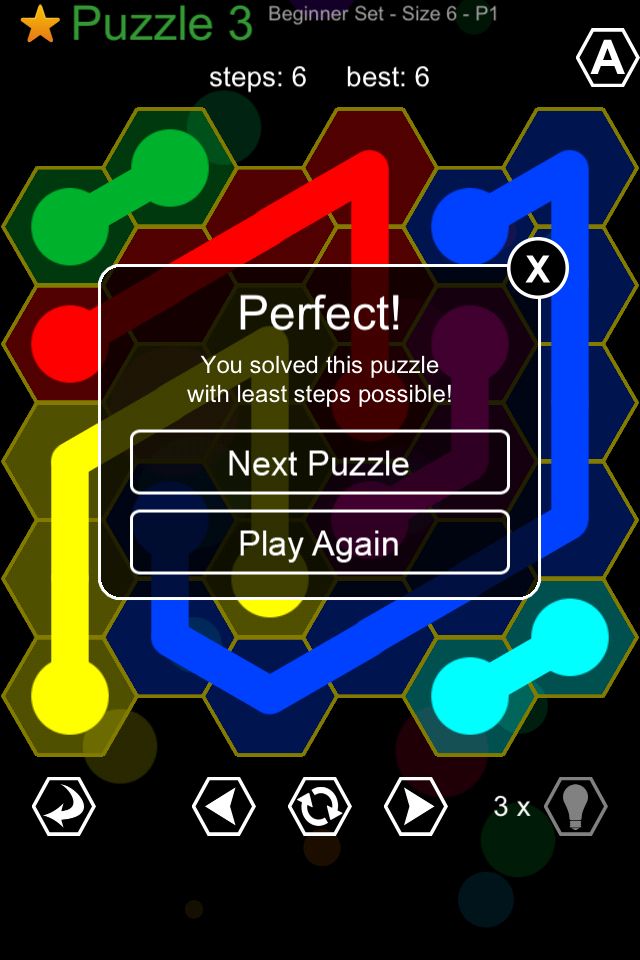
Task: Tap the hexagon A icon
Action: 607,60
